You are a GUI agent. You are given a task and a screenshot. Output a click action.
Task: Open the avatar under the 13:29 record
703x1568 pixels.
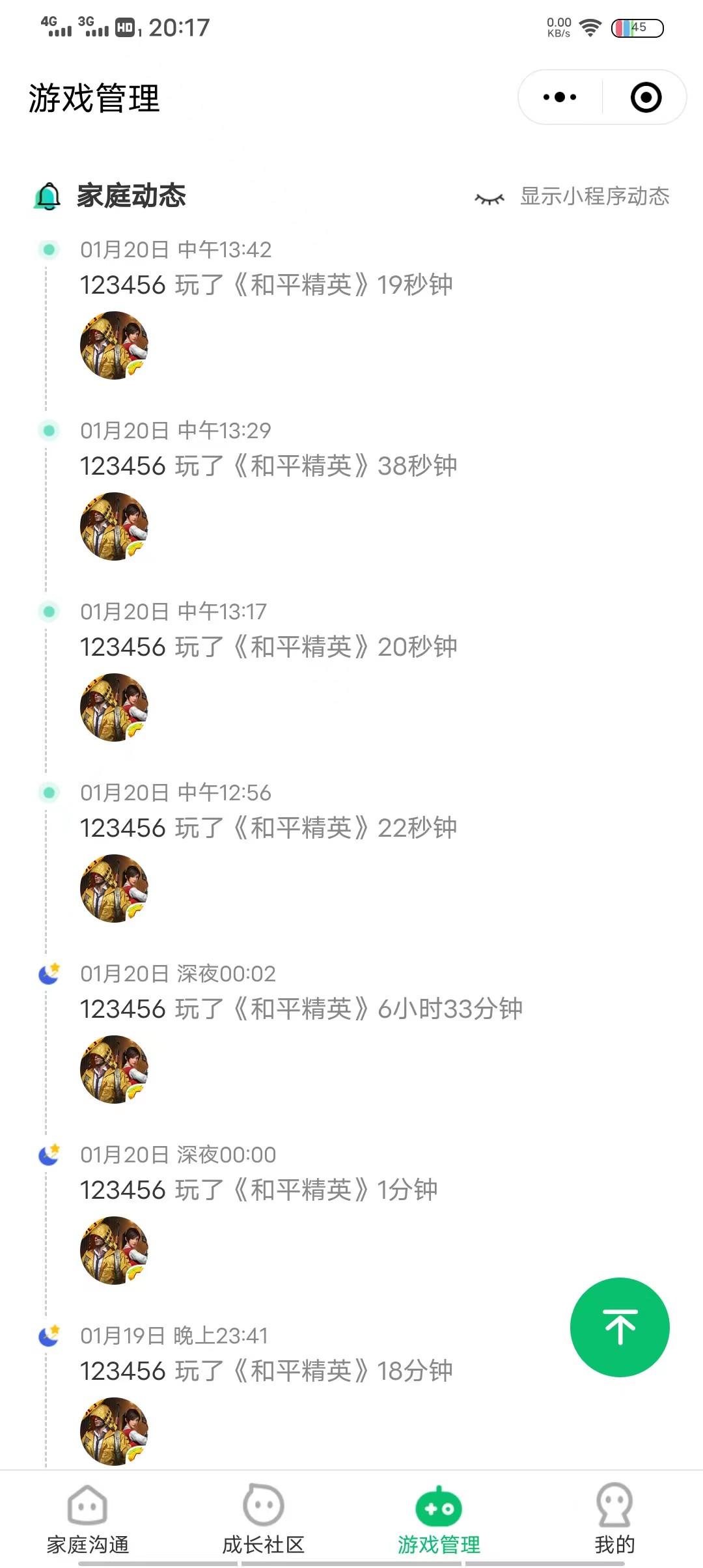point(114,526)
